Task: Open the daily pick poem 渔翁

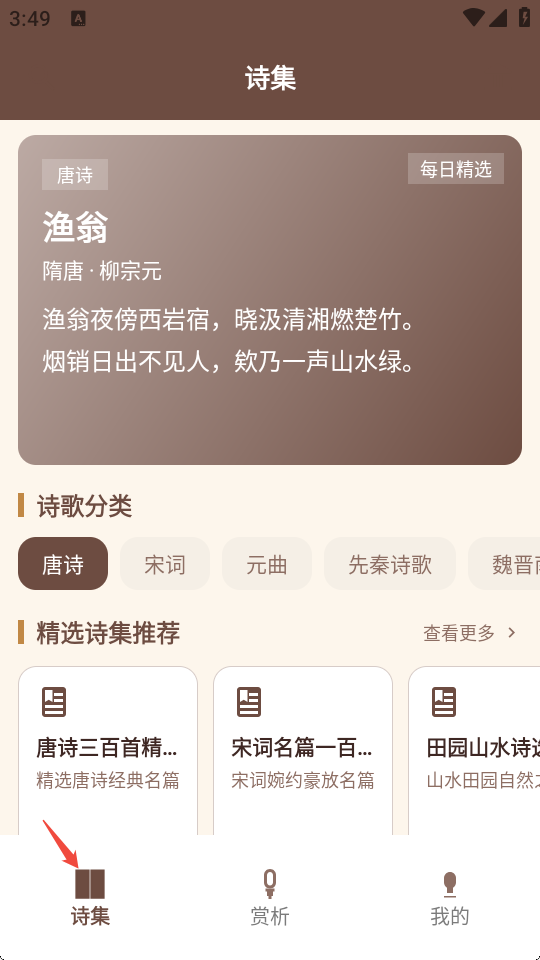Action: 270,300
